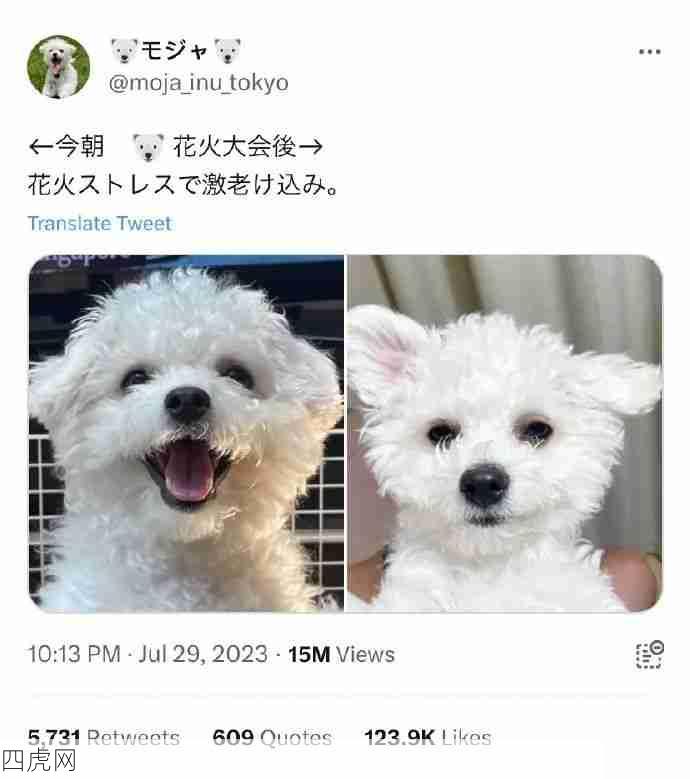View the 5,731 Retweets list
Image resolution: width=690 pixels, height=779 pixels.
tap(104, 738)
